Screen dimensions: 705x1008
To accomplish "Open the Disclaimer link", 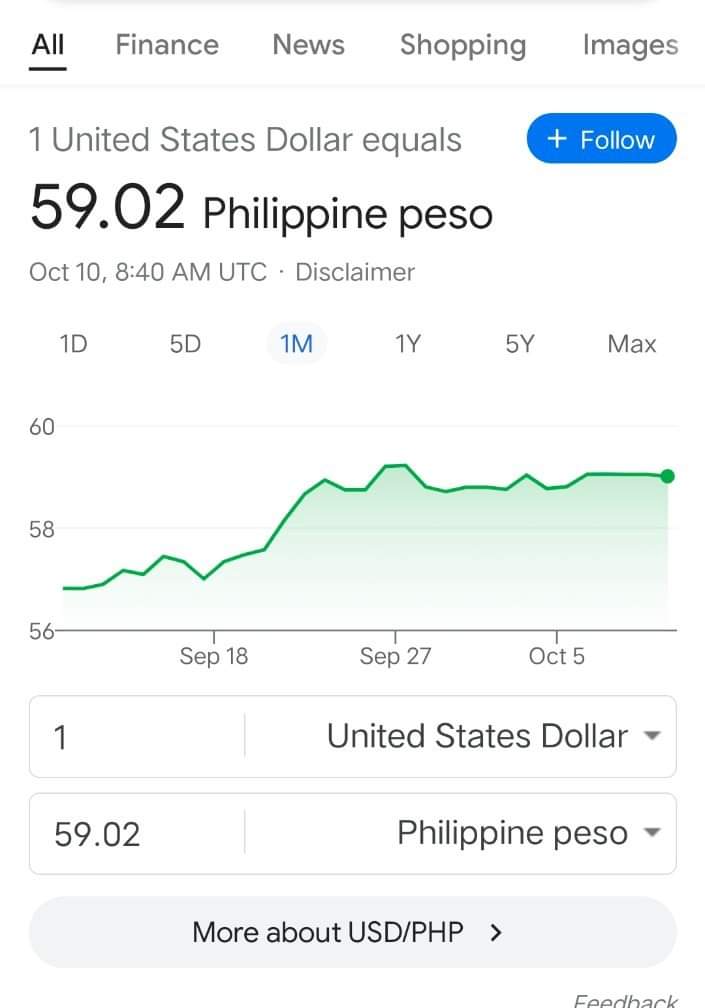I will pos(355,272).
